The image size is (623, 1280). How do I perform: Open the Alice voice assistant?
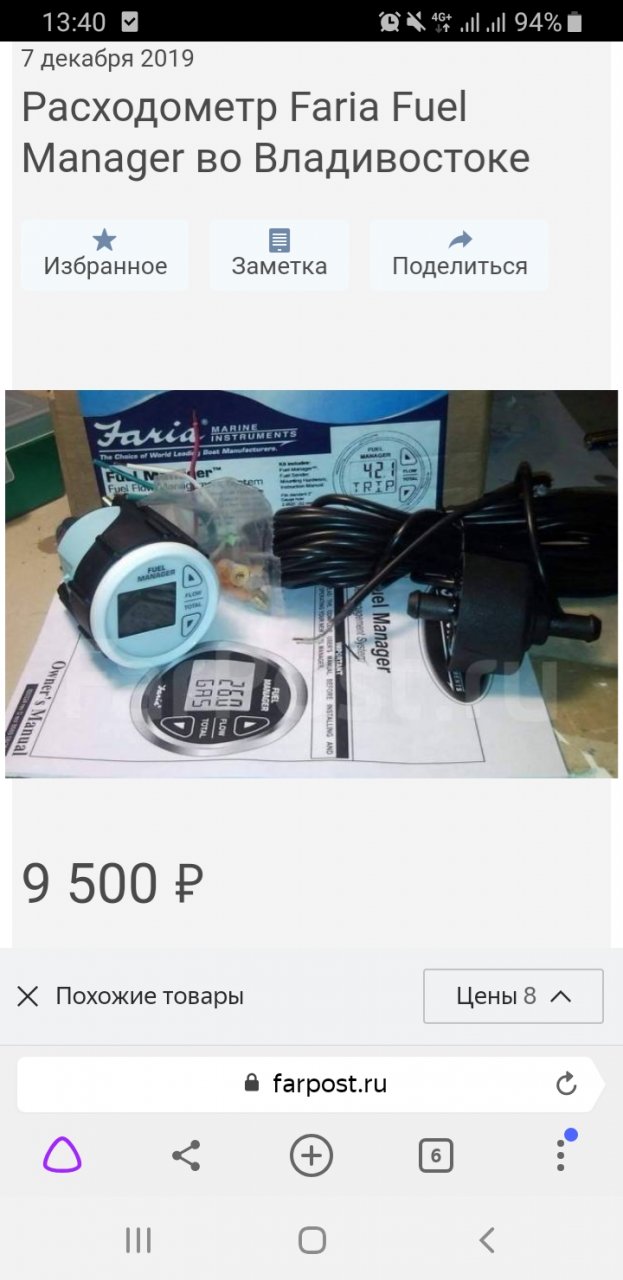coord(62,1157)
